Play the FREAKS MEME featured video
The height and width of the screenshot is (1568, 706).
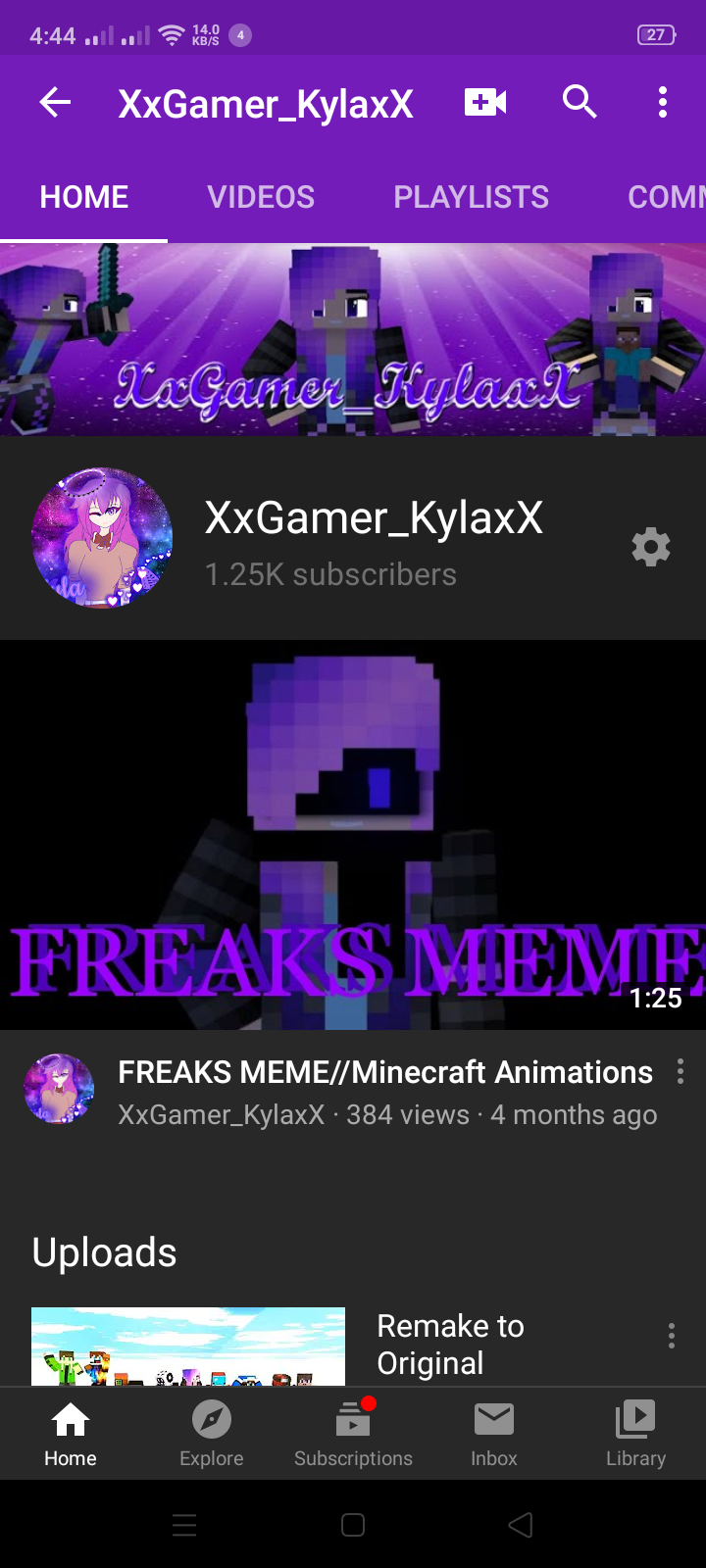pos(353,835)
